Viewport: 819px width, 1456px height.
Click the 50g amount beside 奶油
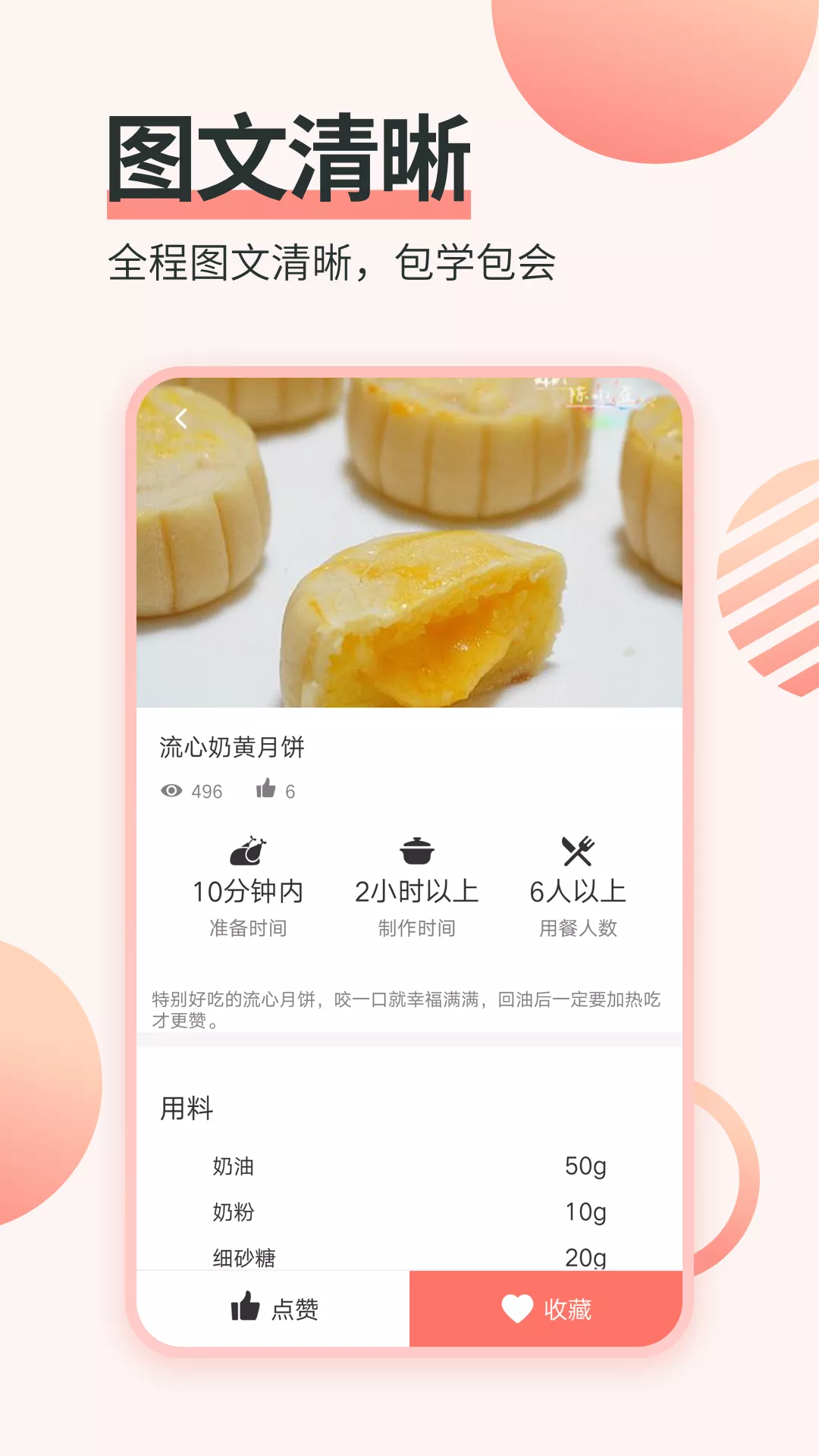(585, 1167)
